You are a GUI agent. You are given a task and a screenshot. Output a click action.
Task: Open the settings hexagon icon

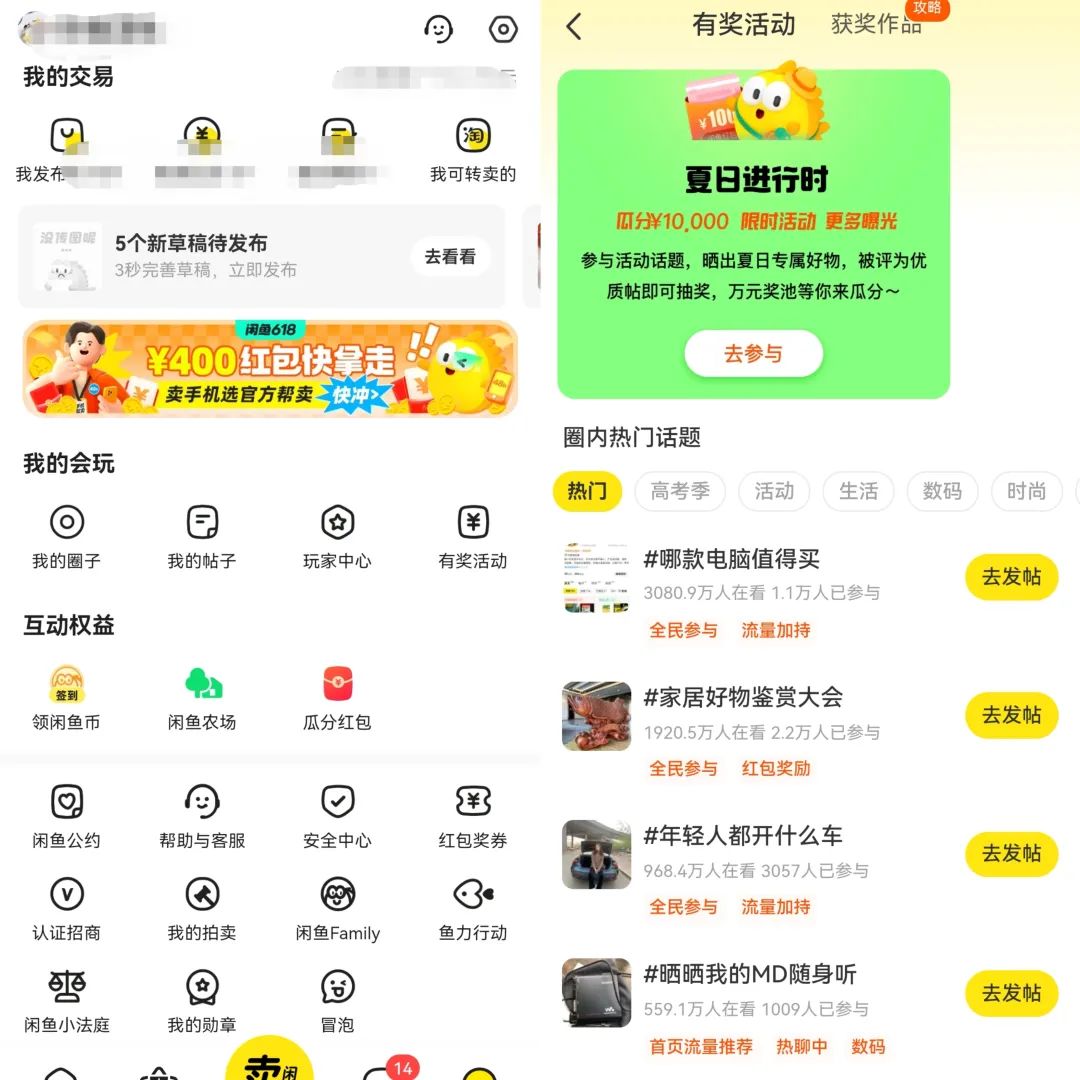(503, 29)
